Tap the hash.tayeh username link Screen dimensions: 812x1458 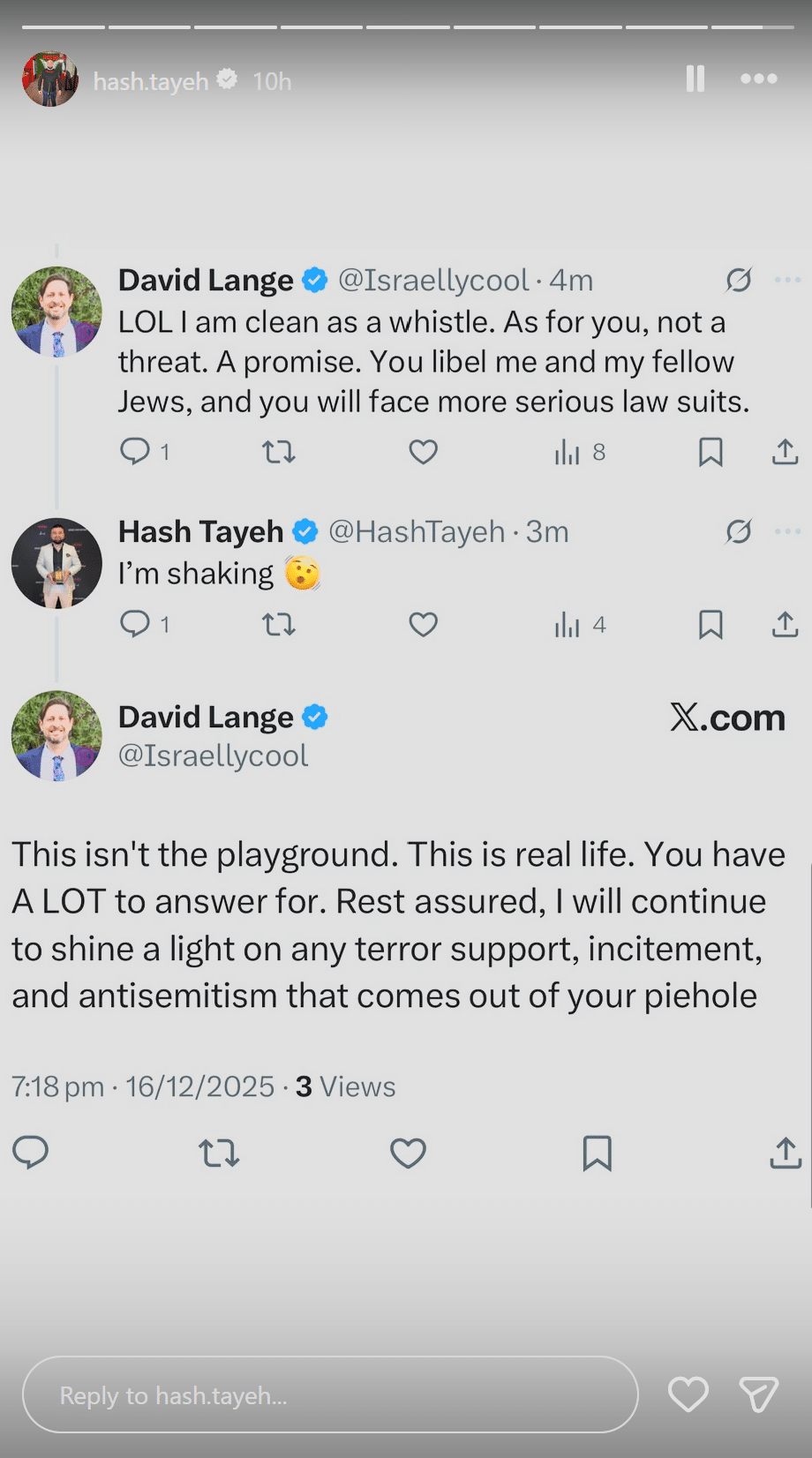[x=151, y=81]
